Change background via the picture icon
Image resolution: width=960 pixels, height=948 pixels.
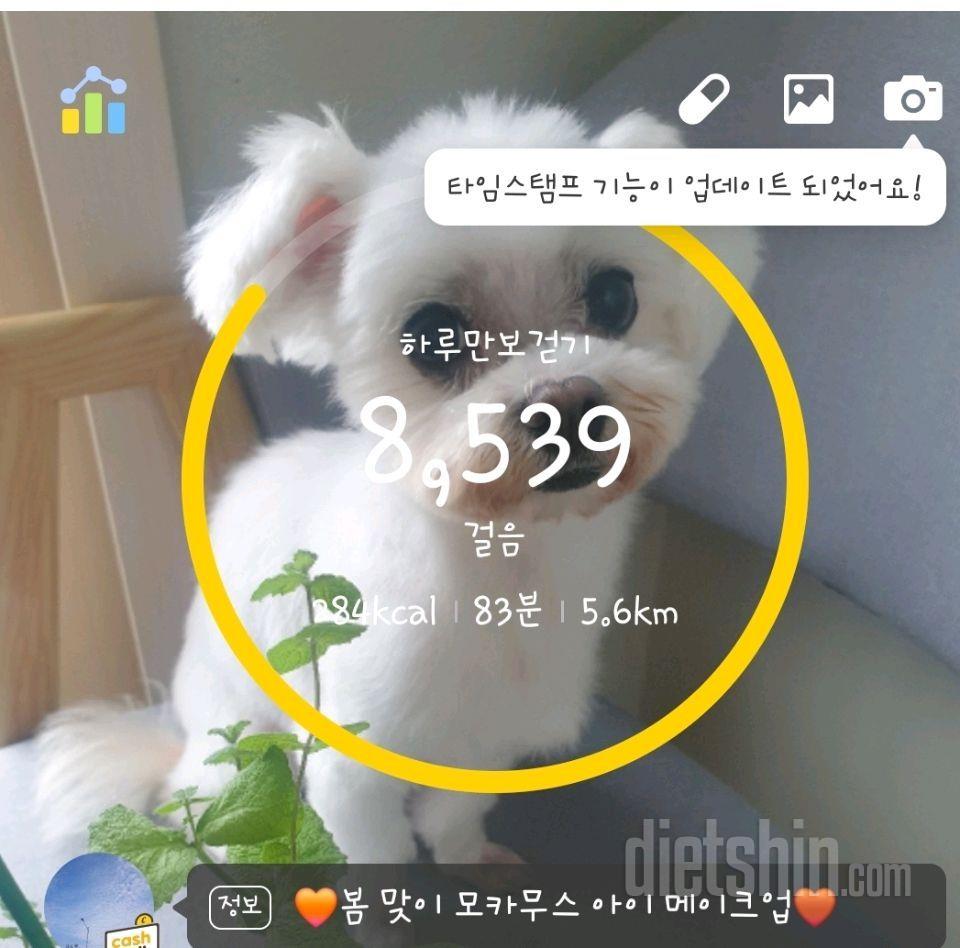[x=808, y=99]
